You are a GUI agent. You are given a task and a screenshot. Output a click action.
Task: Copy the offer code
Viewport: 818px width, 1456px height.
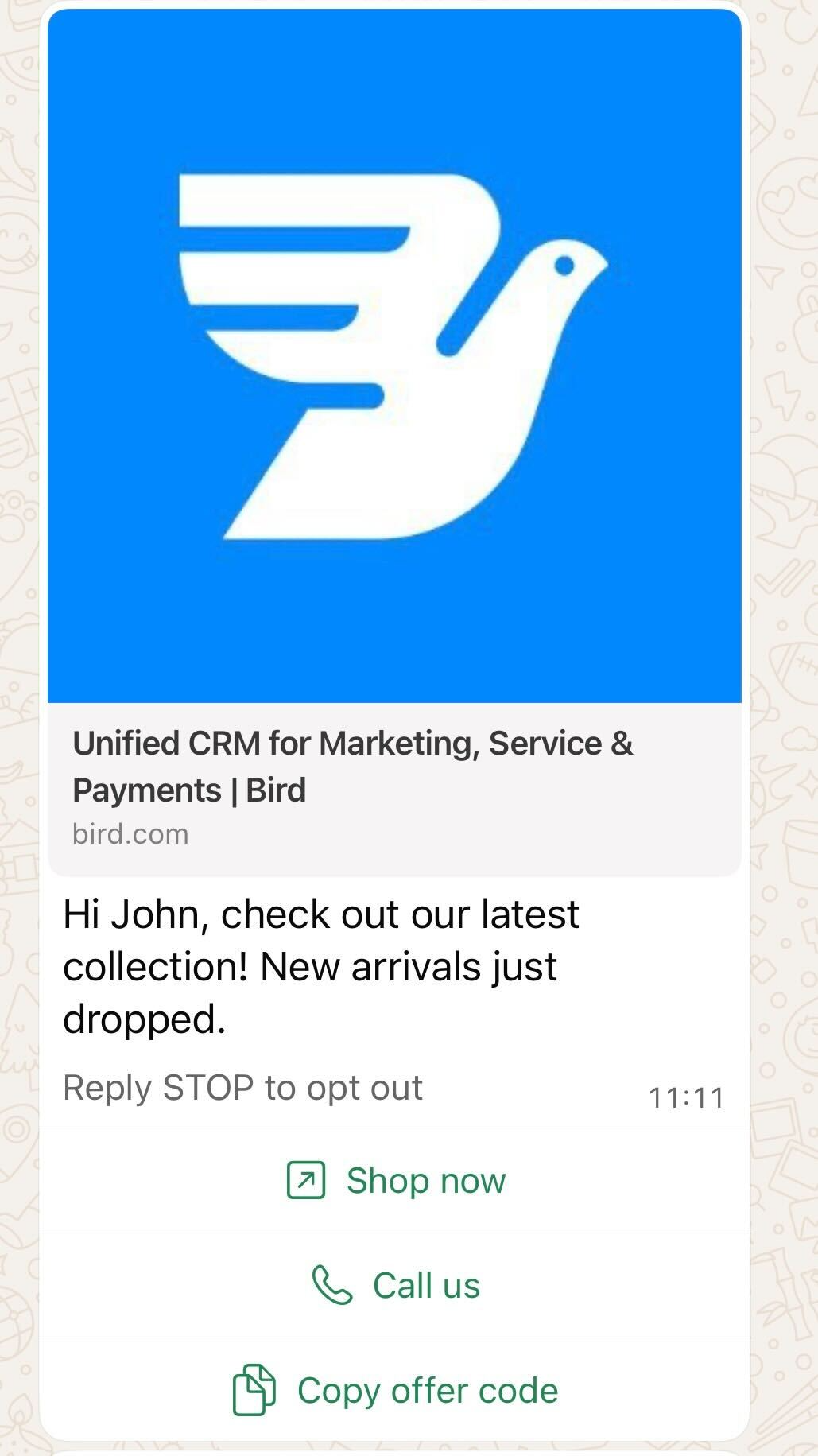point(395,1391)
